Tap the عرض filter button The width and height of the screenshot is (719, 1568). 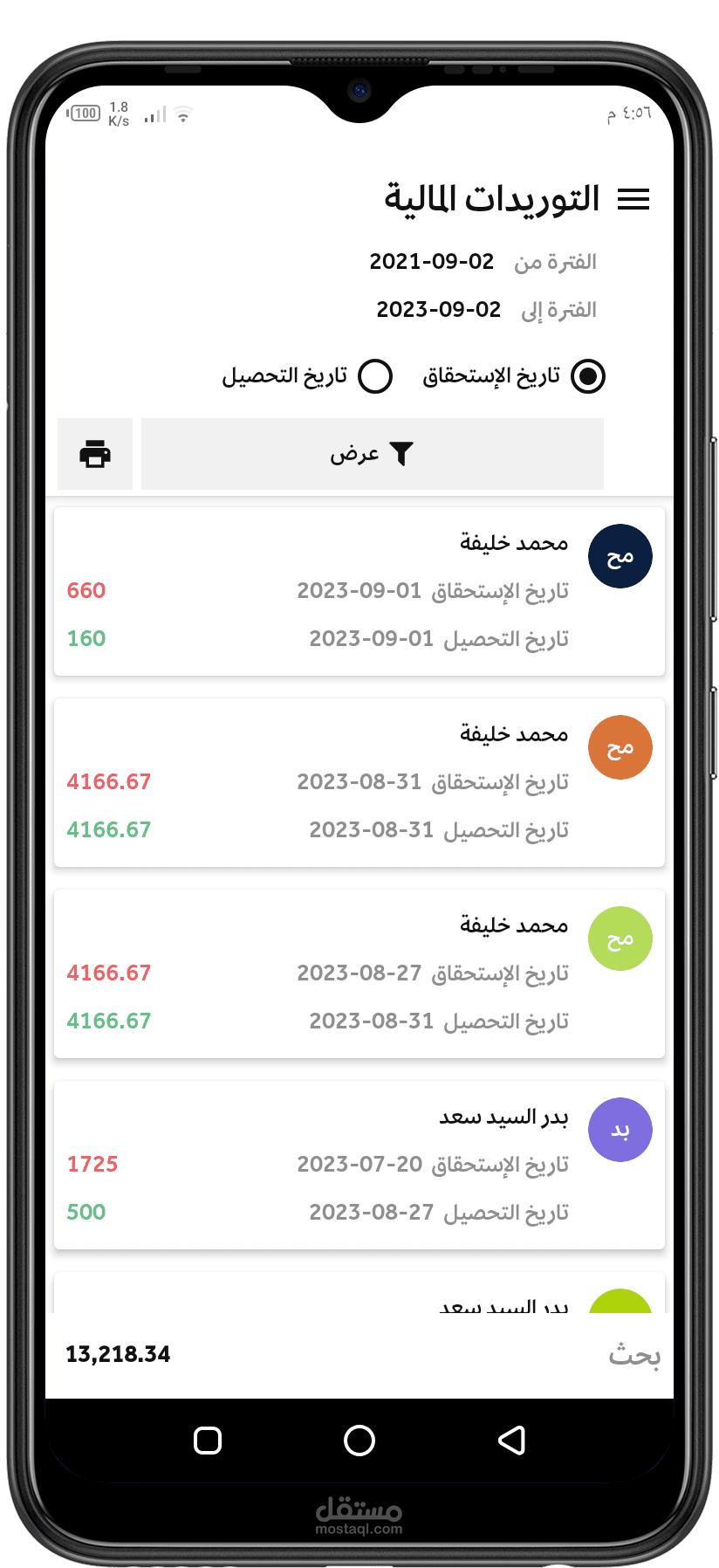pos(373,454)
